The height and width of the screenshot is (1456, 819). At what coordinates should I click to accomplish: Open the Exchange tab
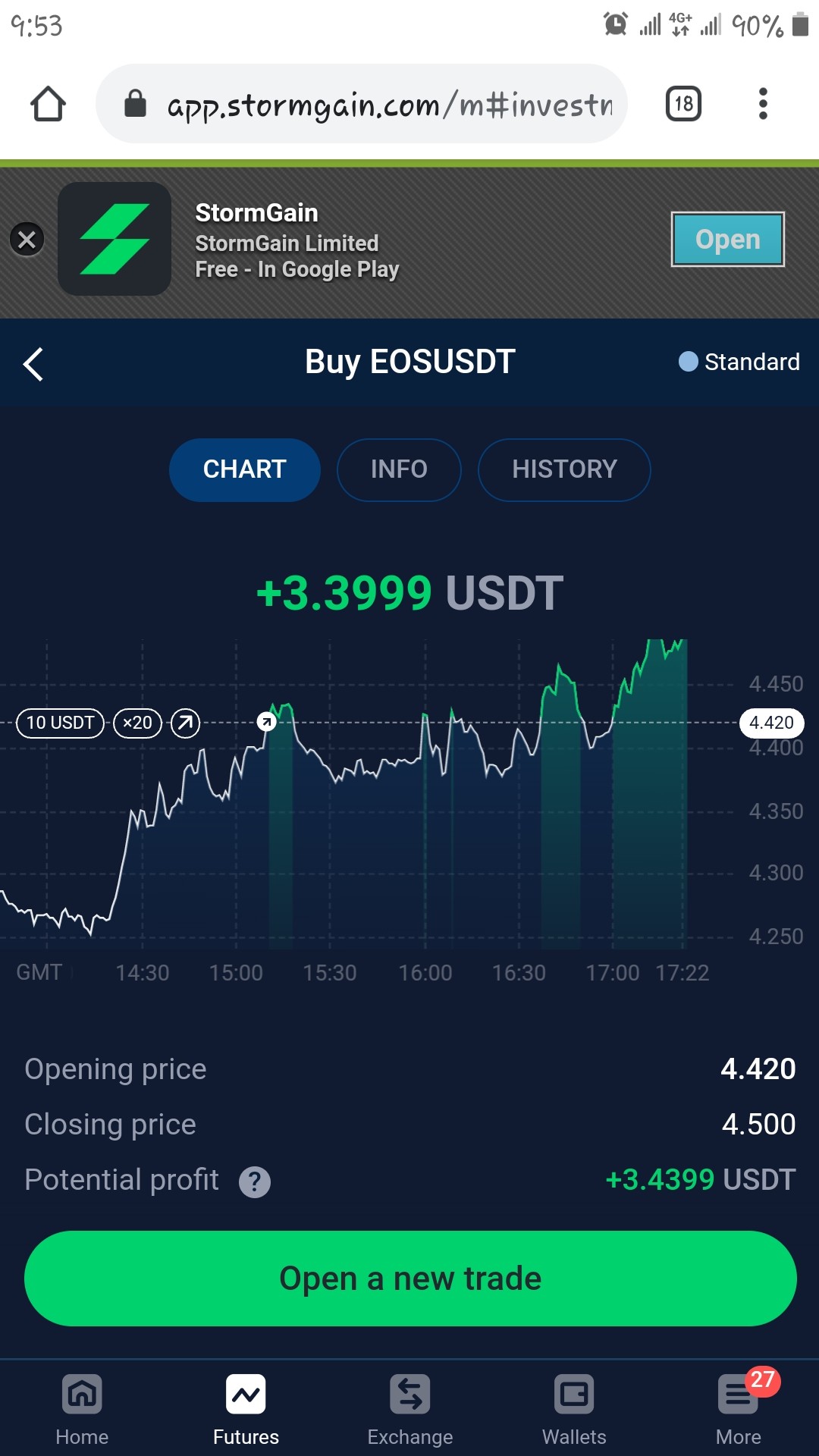pos(410,1409)
